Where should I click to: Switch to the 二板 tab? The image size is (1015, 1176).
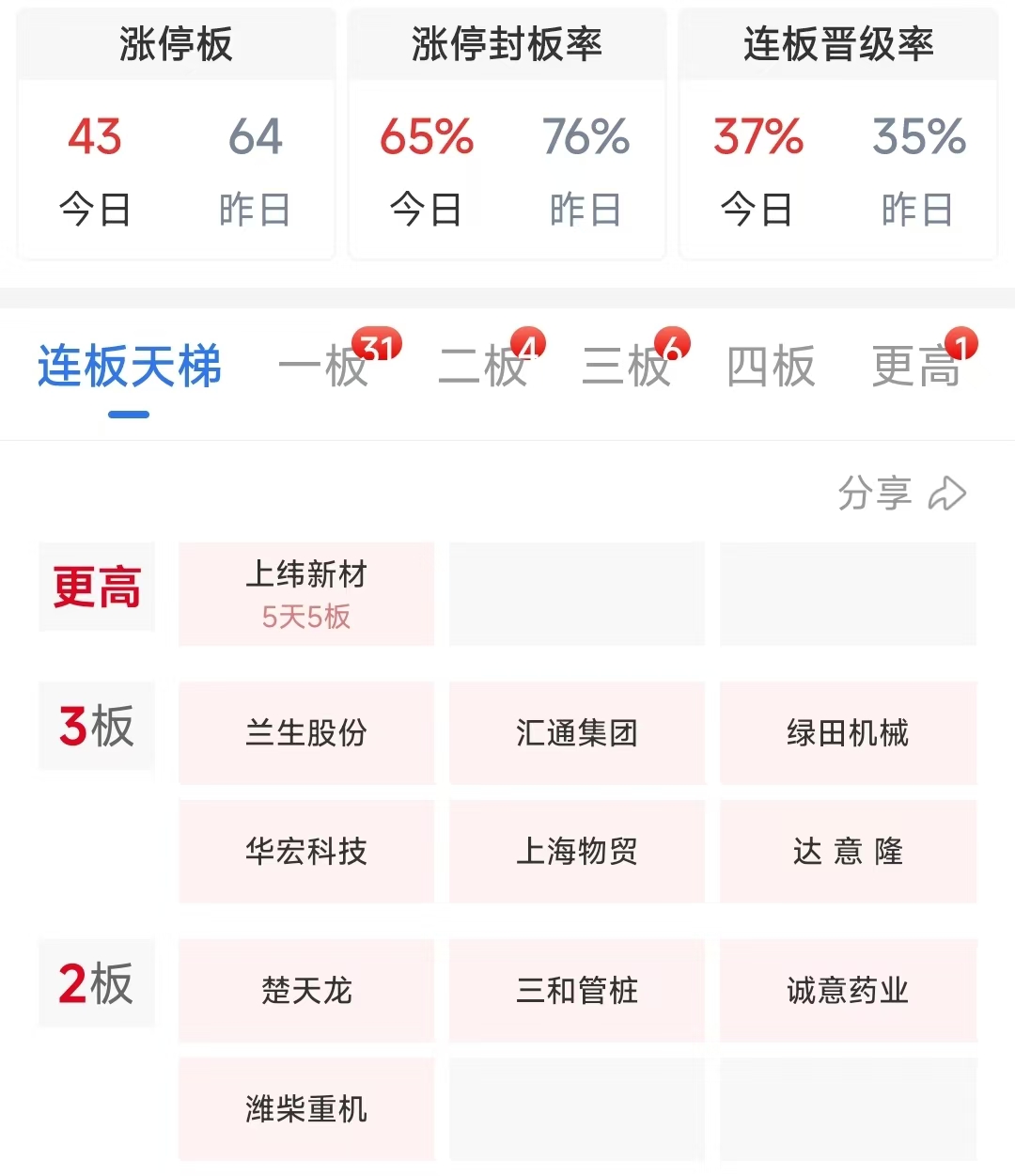pos(483,366)
